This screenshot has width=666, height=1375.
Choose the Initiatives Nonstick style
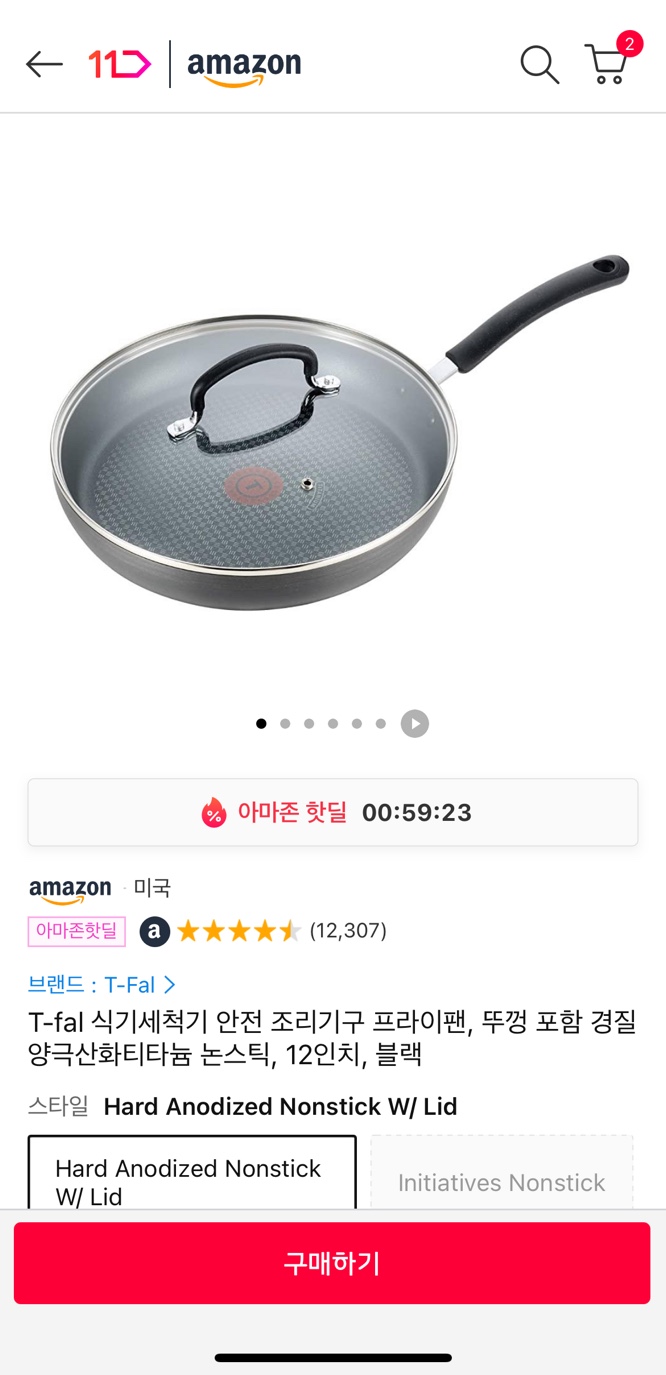pyautogui.click(x=501, y=1182)
